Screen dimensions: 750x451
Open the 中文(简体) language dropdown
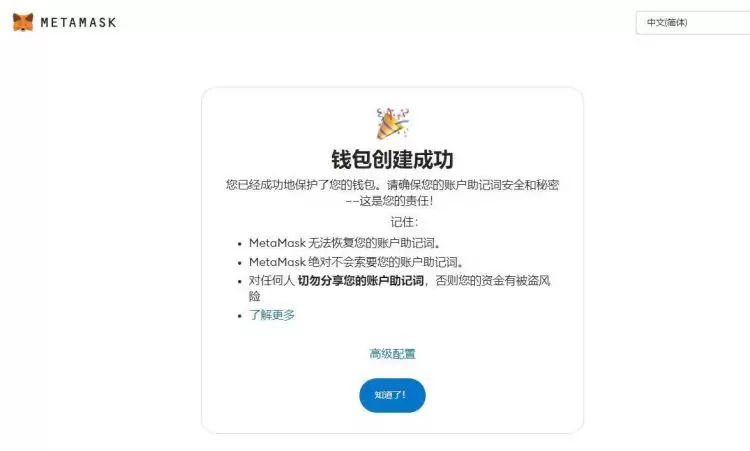(x=693, y=22)
